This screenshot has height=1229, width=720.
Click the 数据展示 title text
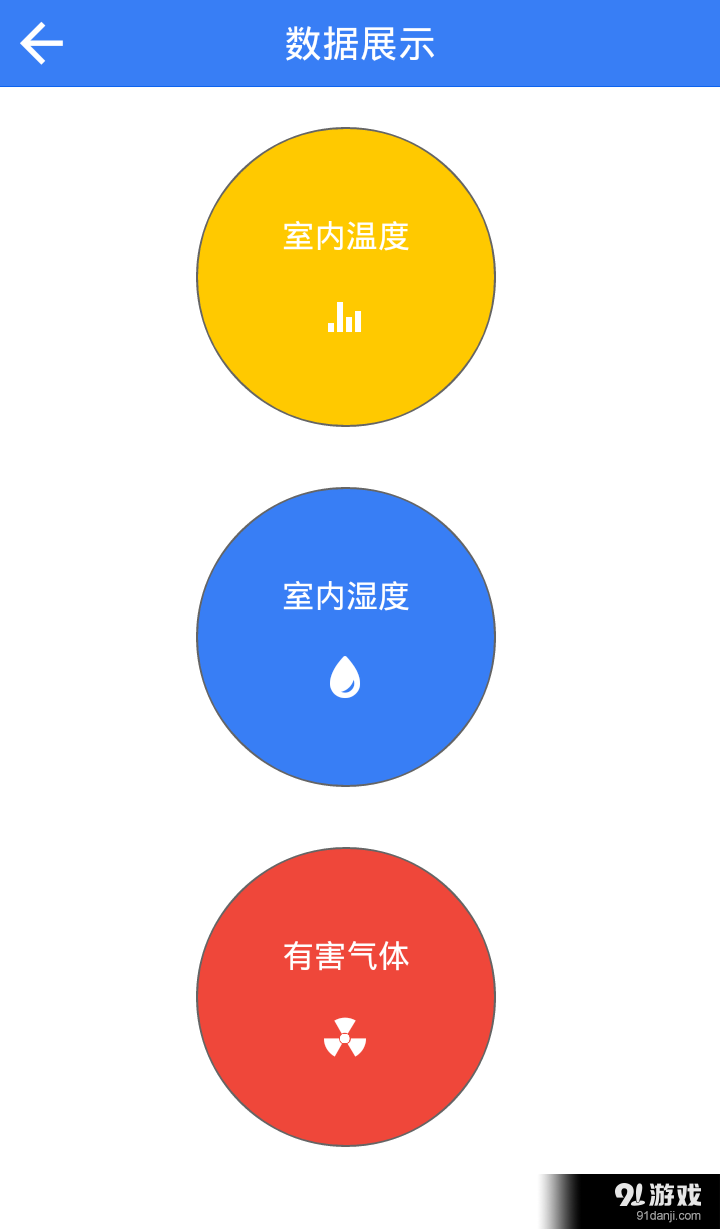pos(359,43)
